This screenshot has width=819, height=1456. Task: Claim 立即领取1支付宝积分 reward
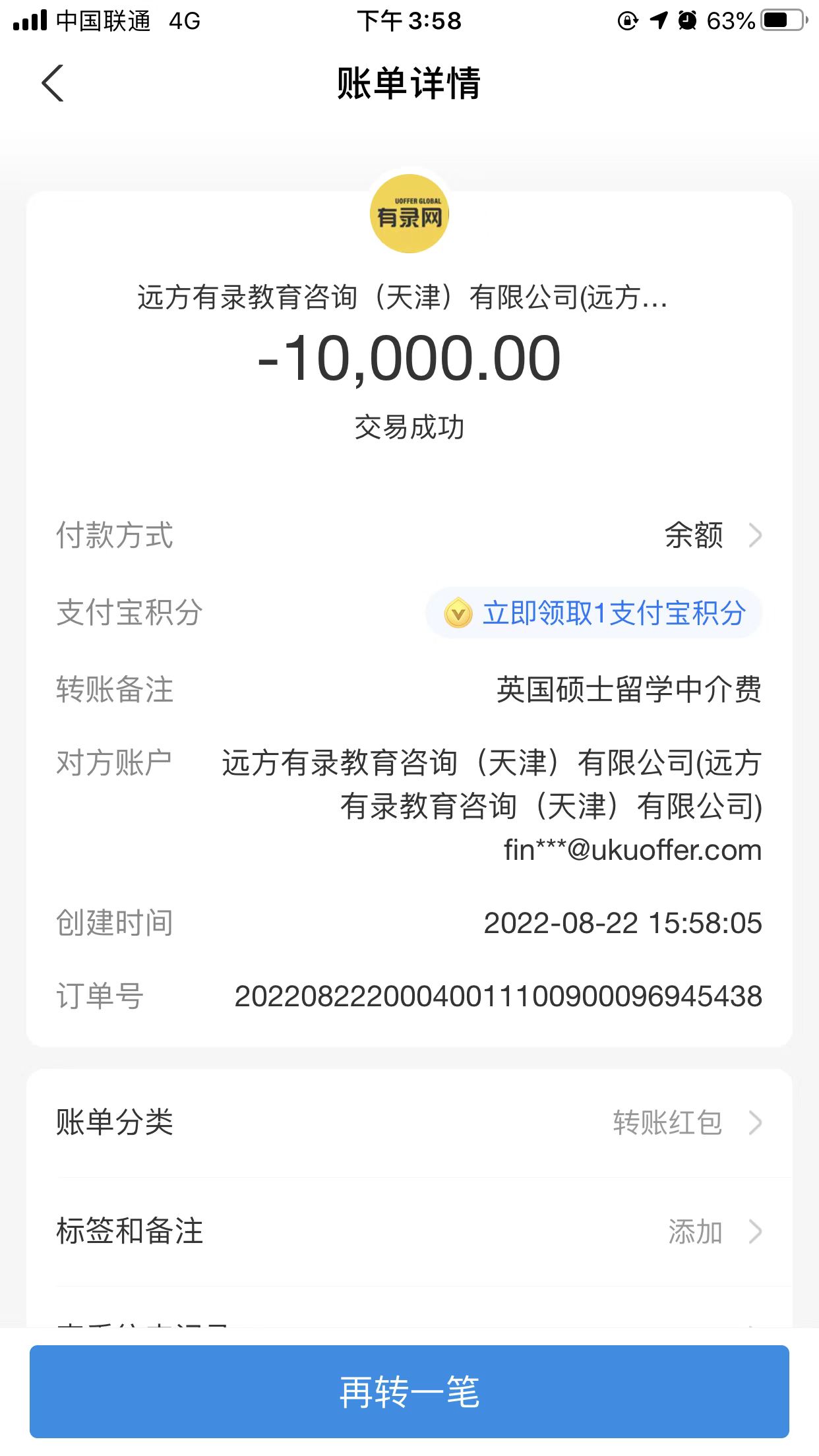coord(595,613)
